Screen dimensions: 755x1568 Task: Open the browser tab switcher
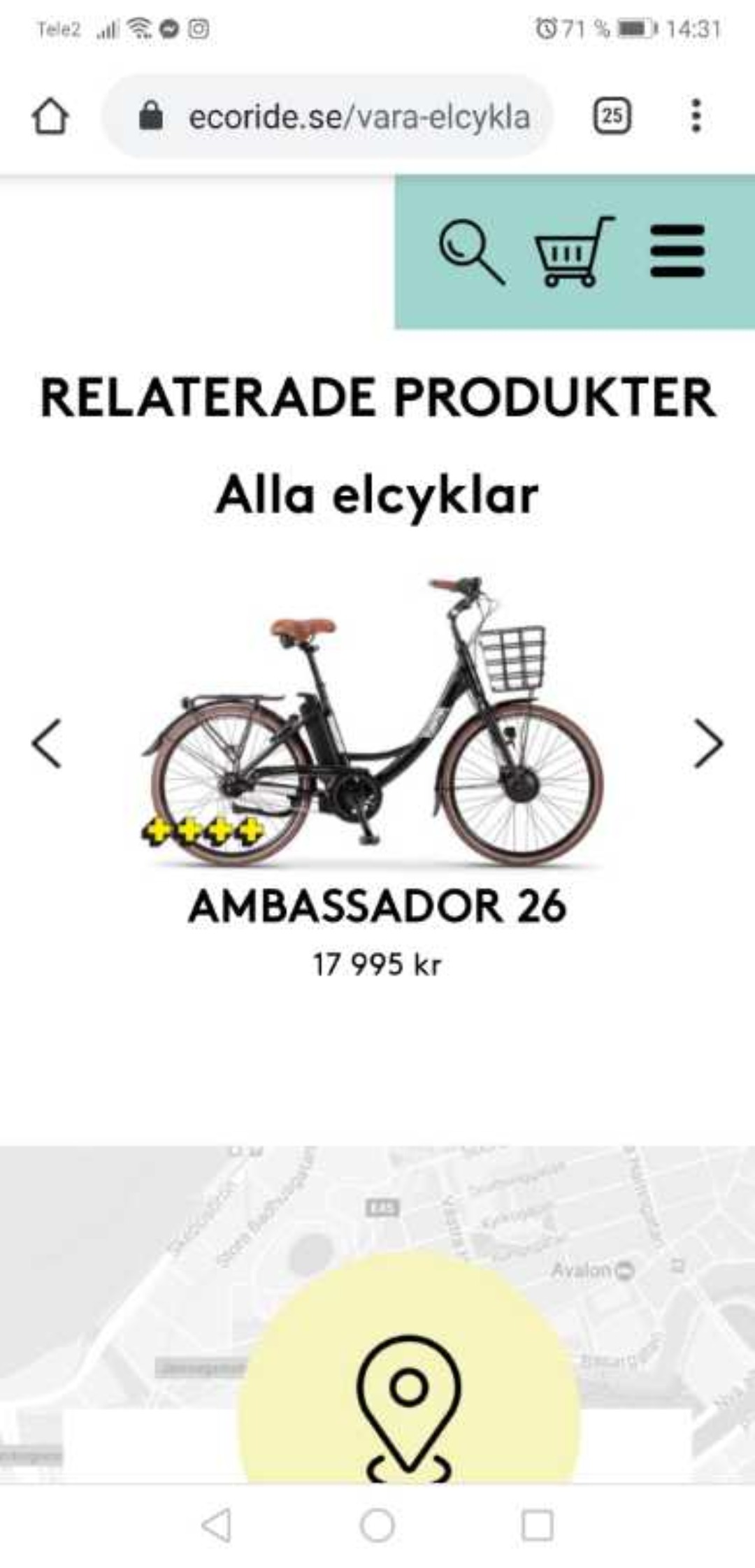pos(612,116)
